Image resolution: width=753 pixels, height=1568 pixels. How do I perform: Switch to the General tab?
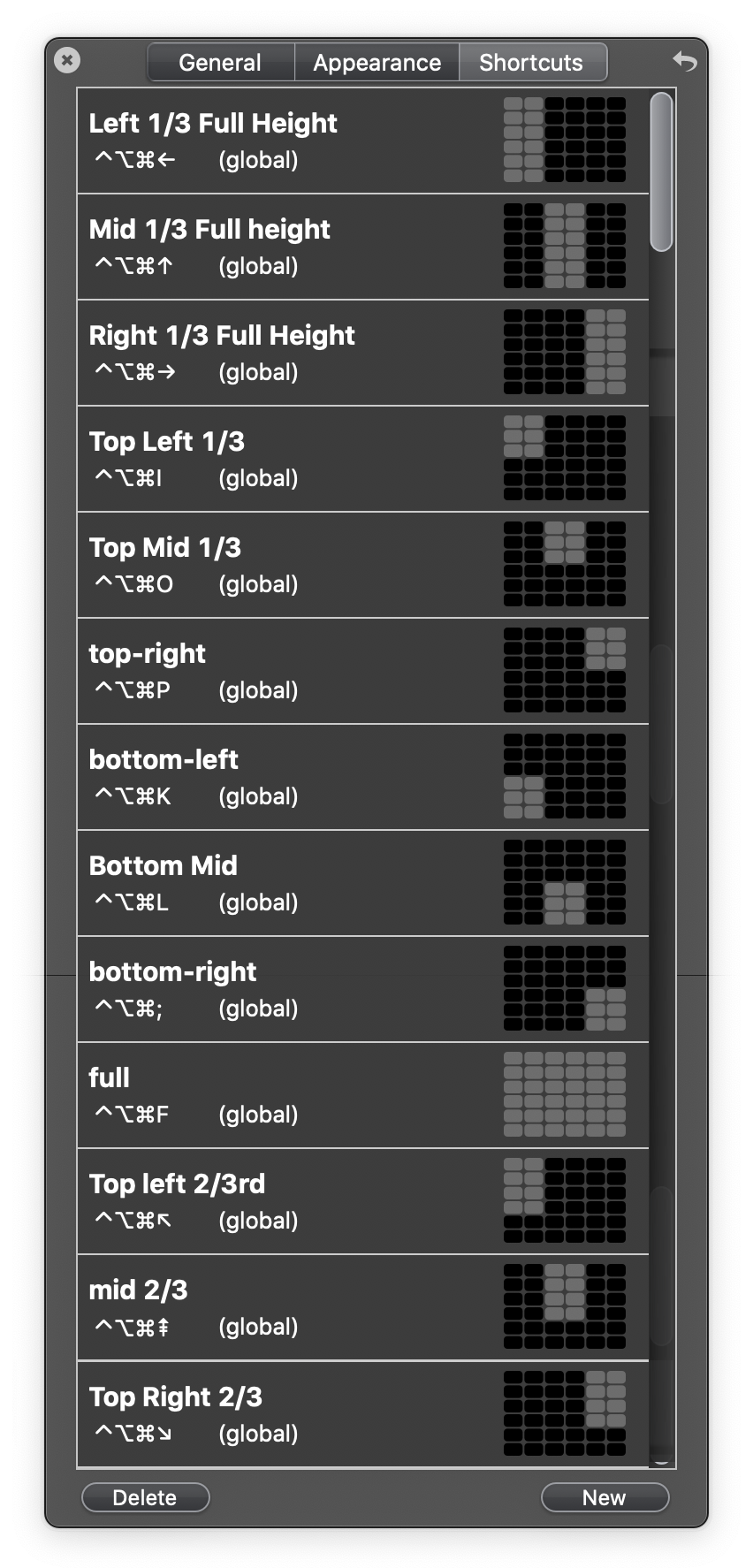220,63
